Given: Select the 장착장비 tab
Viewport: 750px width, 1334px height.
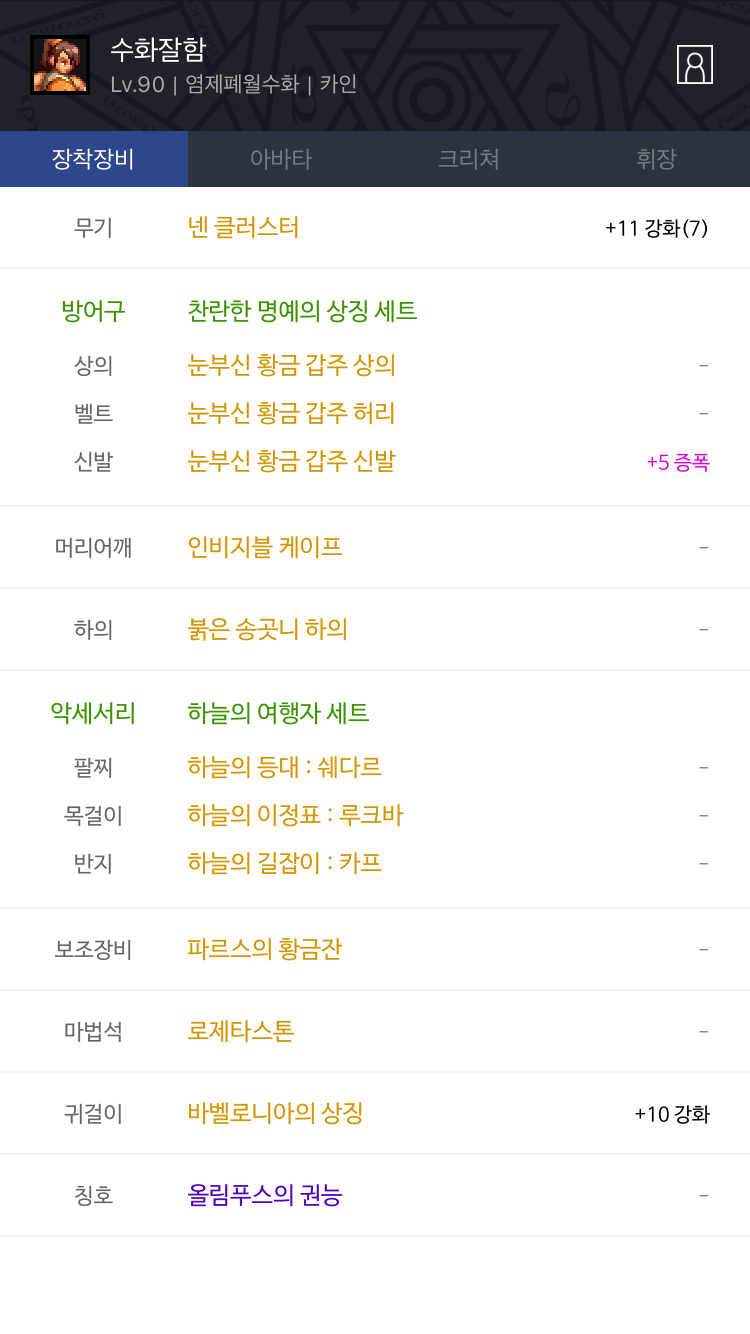Looking at the screenshot, I should pyautogui.click(x=94, y=159).
